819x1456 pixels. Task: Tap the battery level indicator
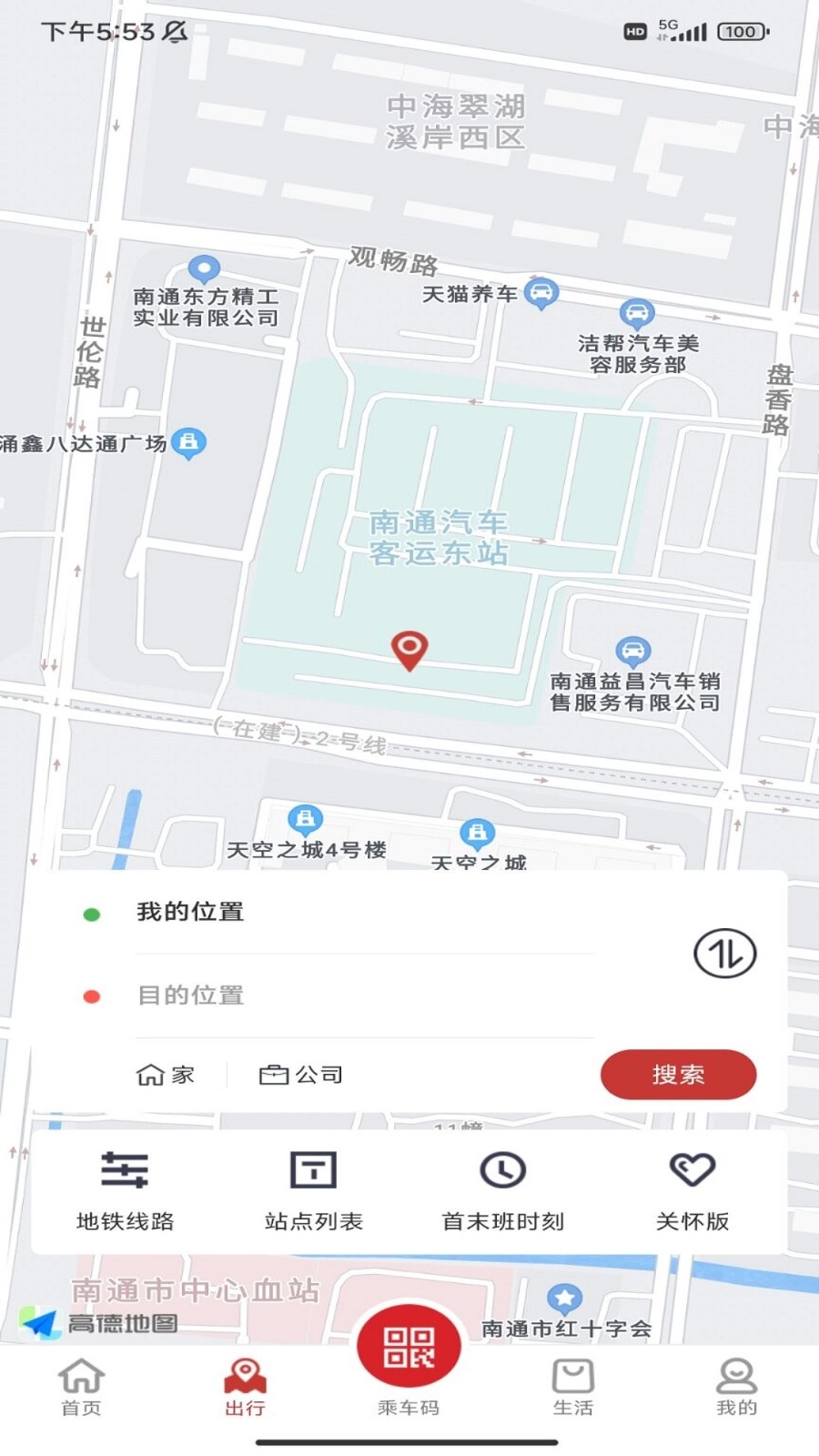741,31
